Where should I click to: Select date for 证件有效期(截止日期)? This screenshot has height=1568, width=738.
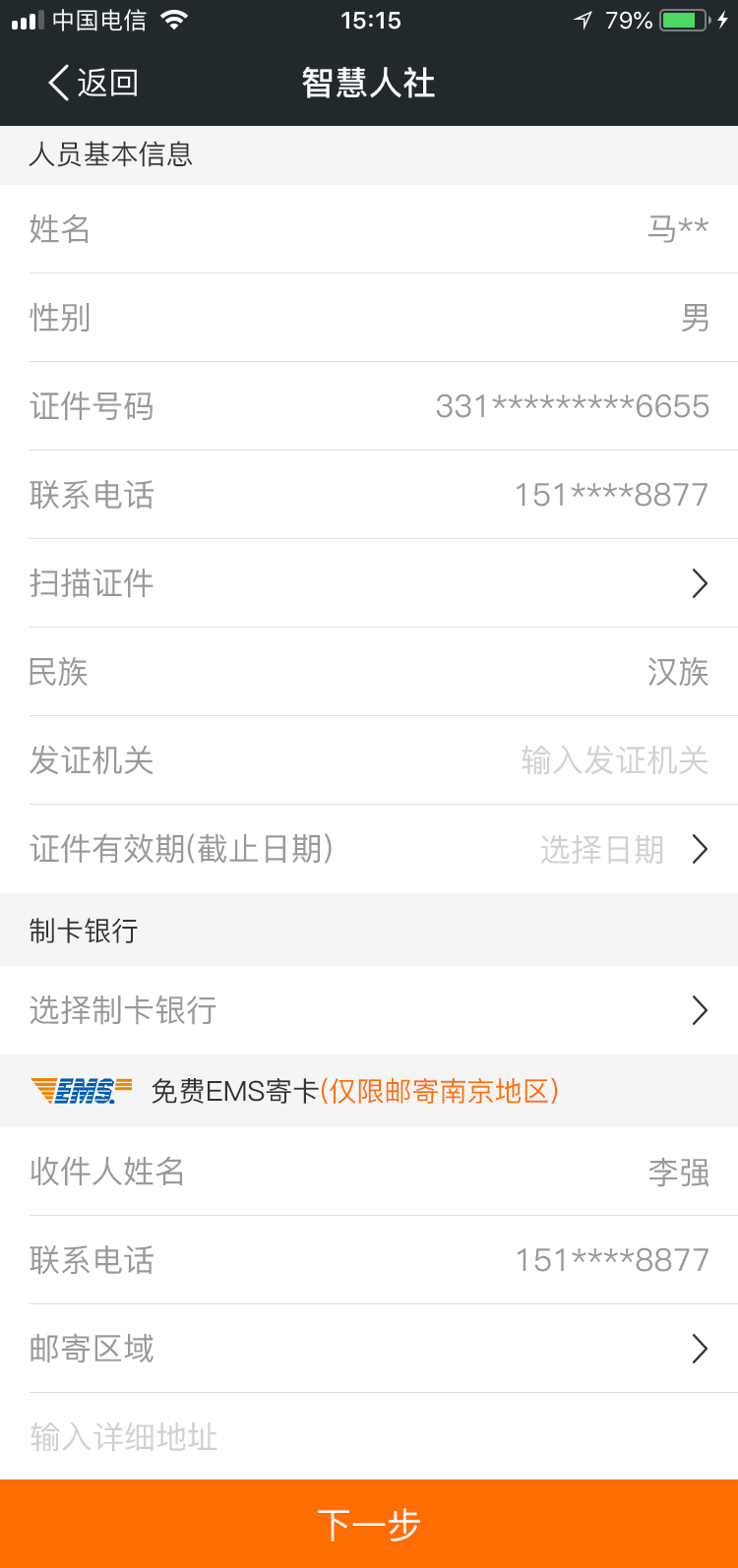point(622,849)
